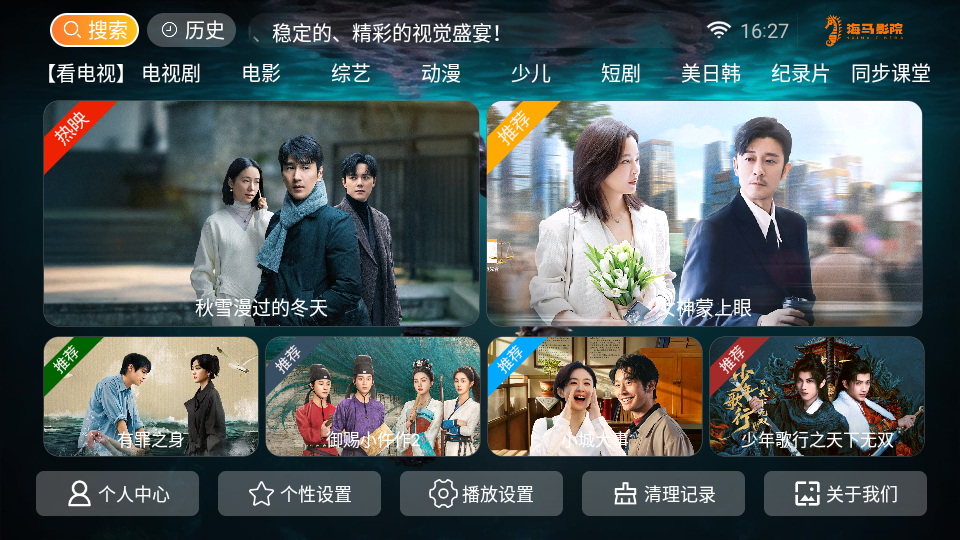Select the 综艺 category tab

tap(351, 73)
